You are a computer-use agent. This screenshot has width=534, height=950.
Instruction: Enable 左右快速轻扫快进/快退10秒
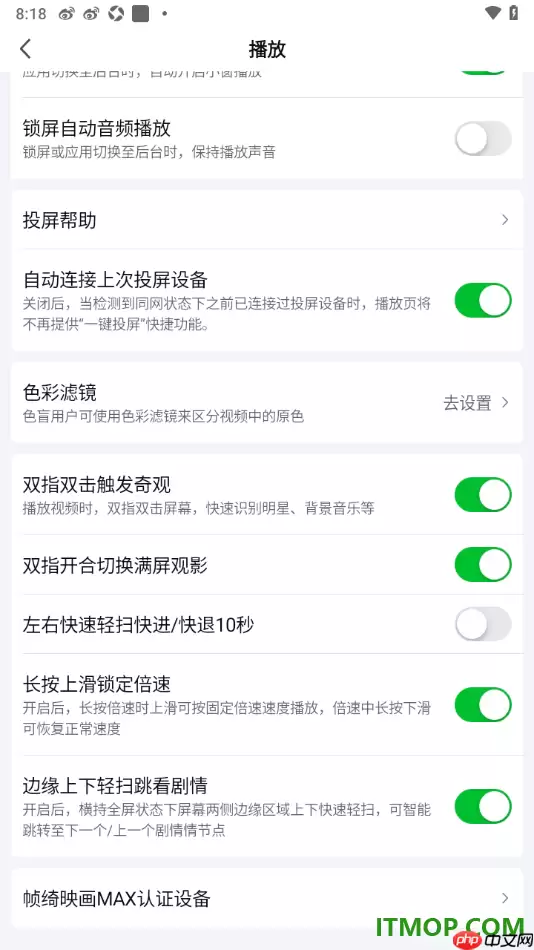(483, 624)
